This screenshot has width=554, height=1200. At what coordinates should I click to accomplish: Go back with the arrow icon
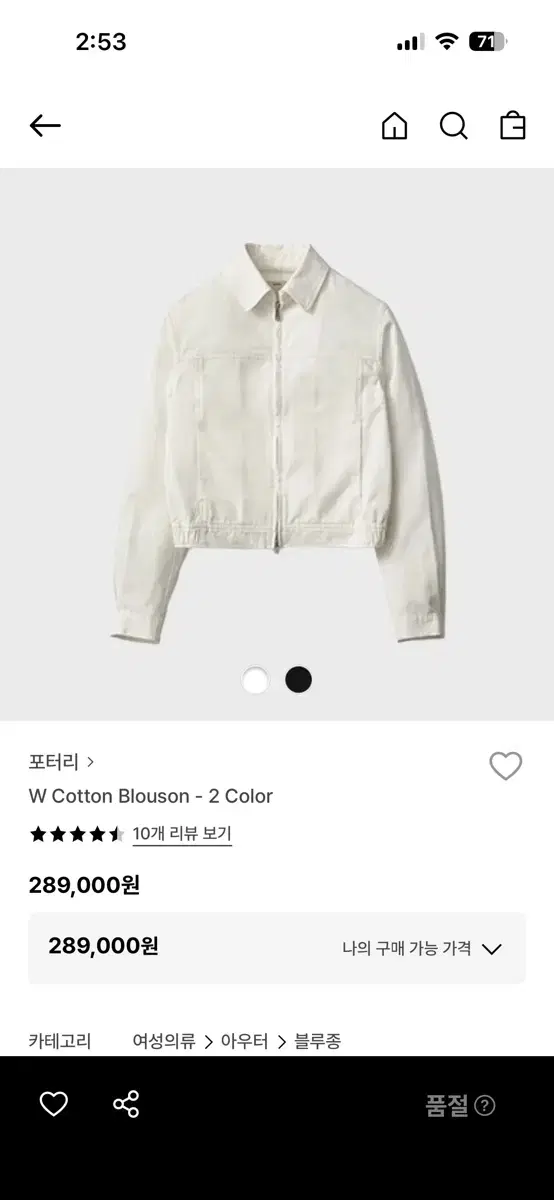(x=45, y=126)
